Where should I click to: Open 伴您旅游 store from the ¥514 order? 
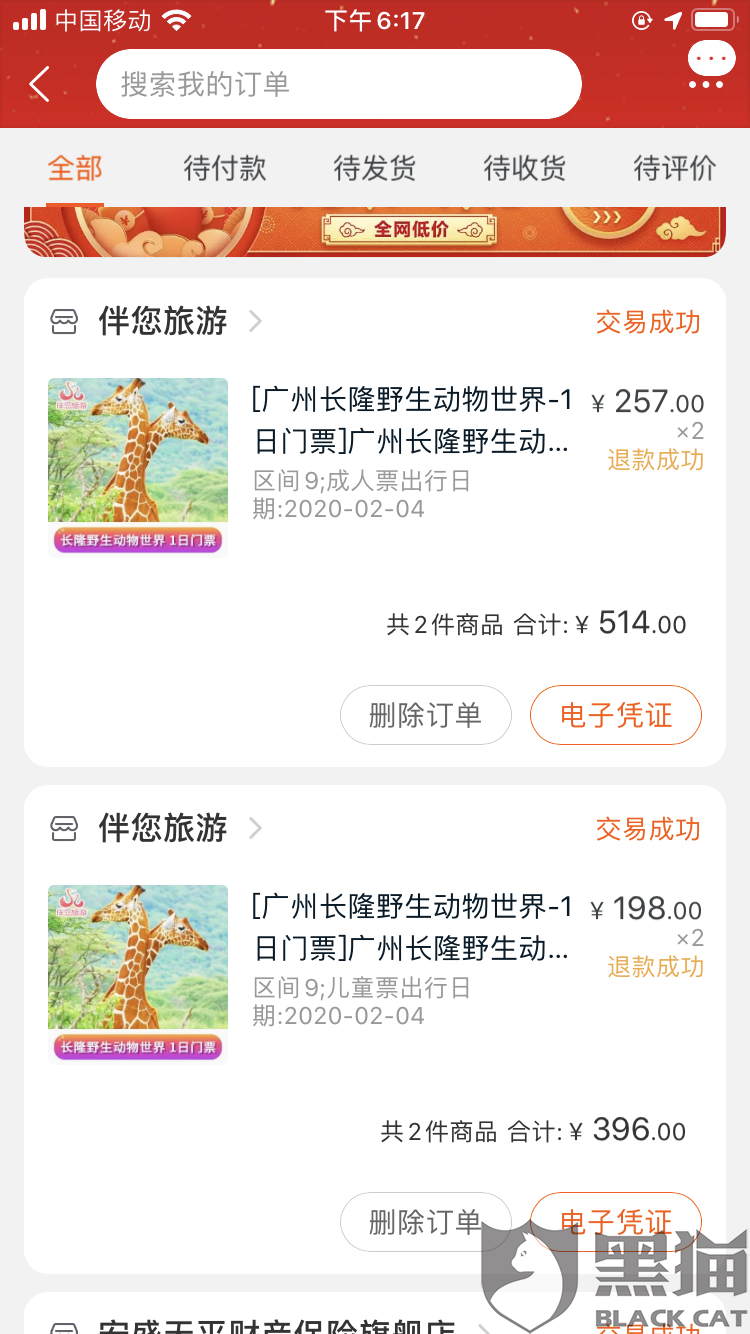(163, 321)
